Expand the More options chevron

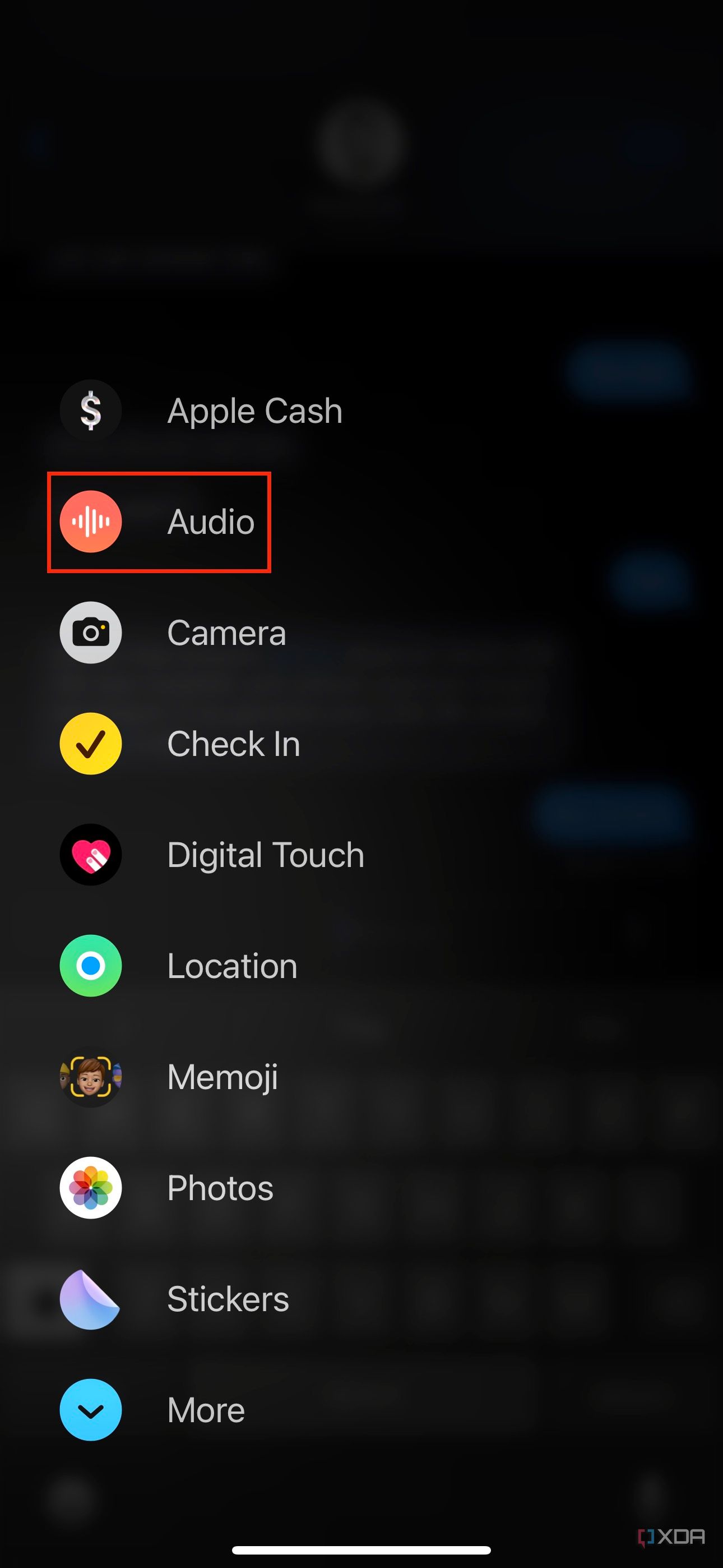coord(90,1410)
